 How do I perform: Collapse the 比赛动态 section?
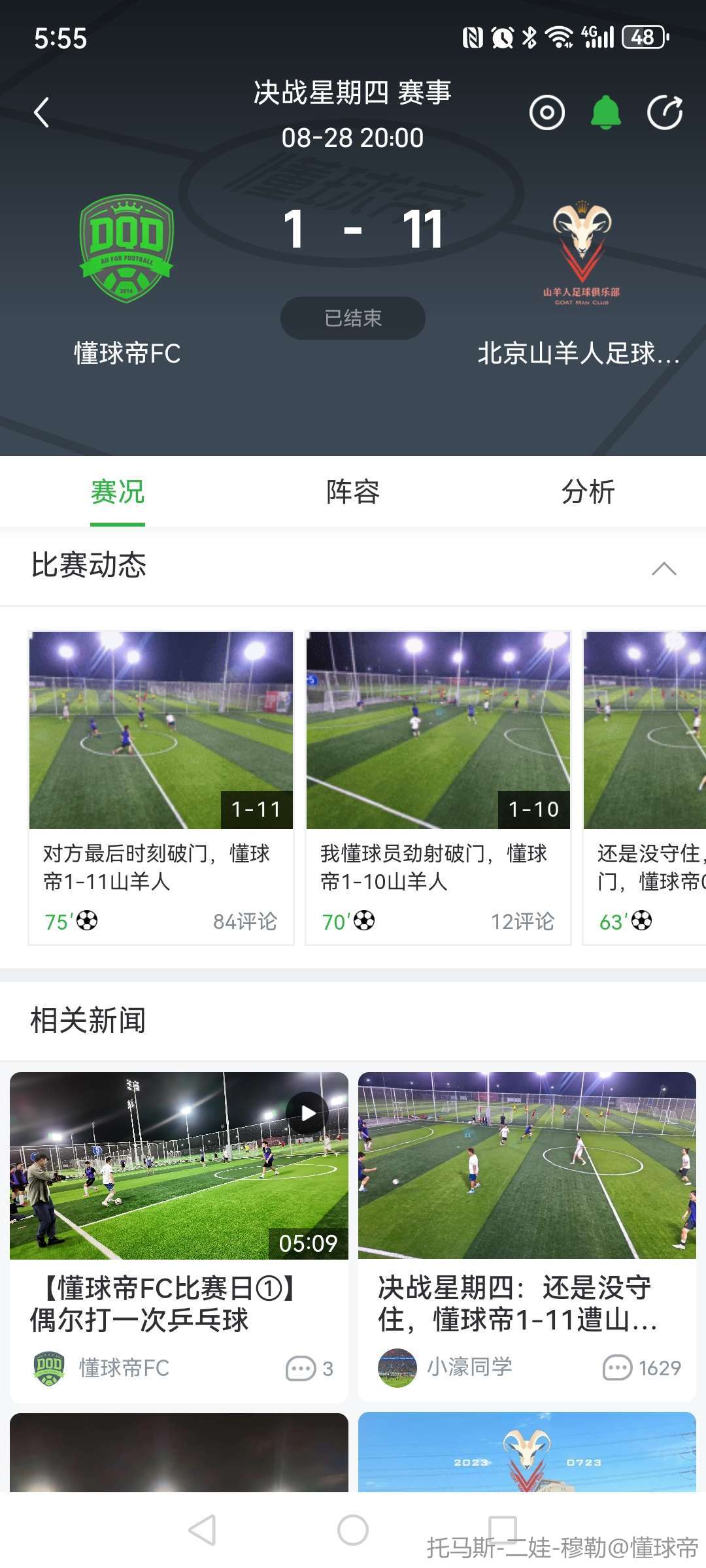[664, 568]
